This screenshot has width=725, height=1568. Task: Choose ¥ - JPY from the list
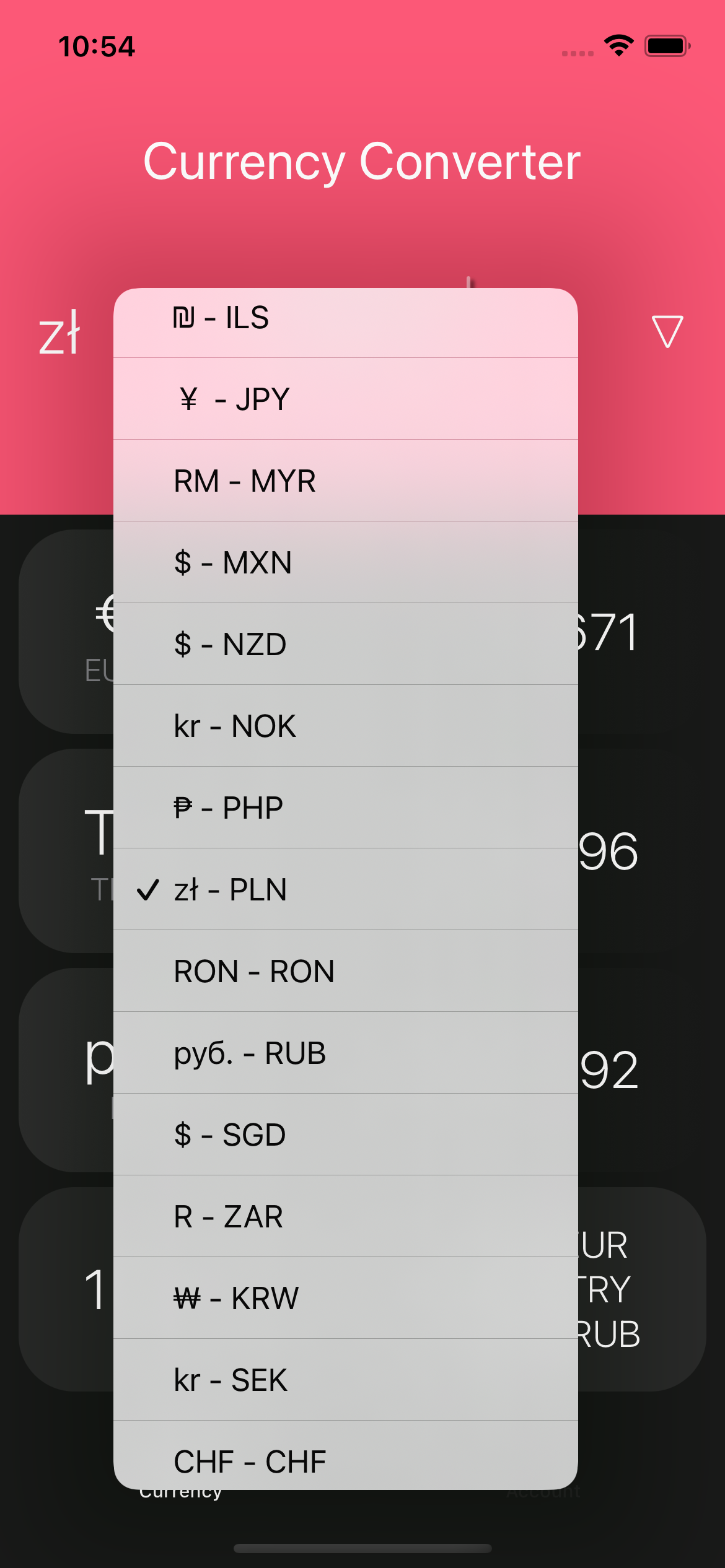346,399
